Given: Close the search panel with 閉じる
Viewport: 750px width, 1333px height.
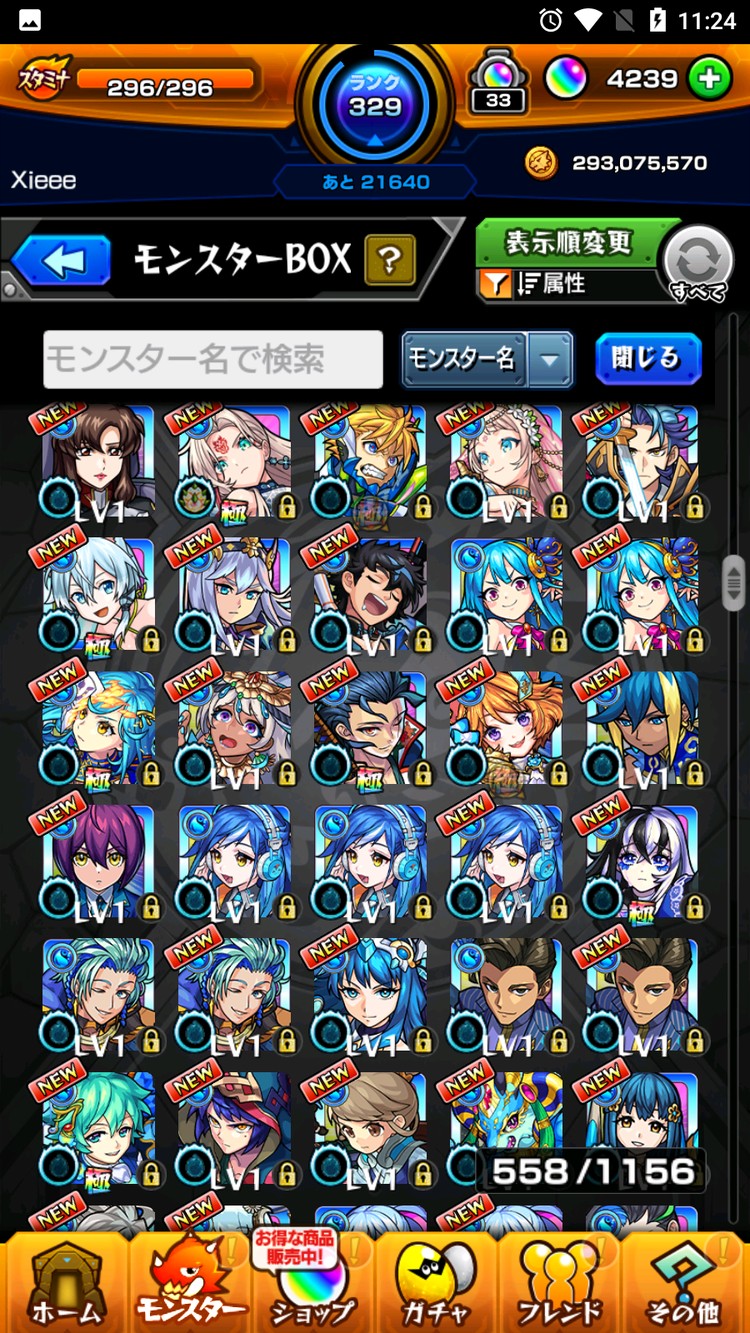Looking at the screenshot, I should (x=648, y=358).
